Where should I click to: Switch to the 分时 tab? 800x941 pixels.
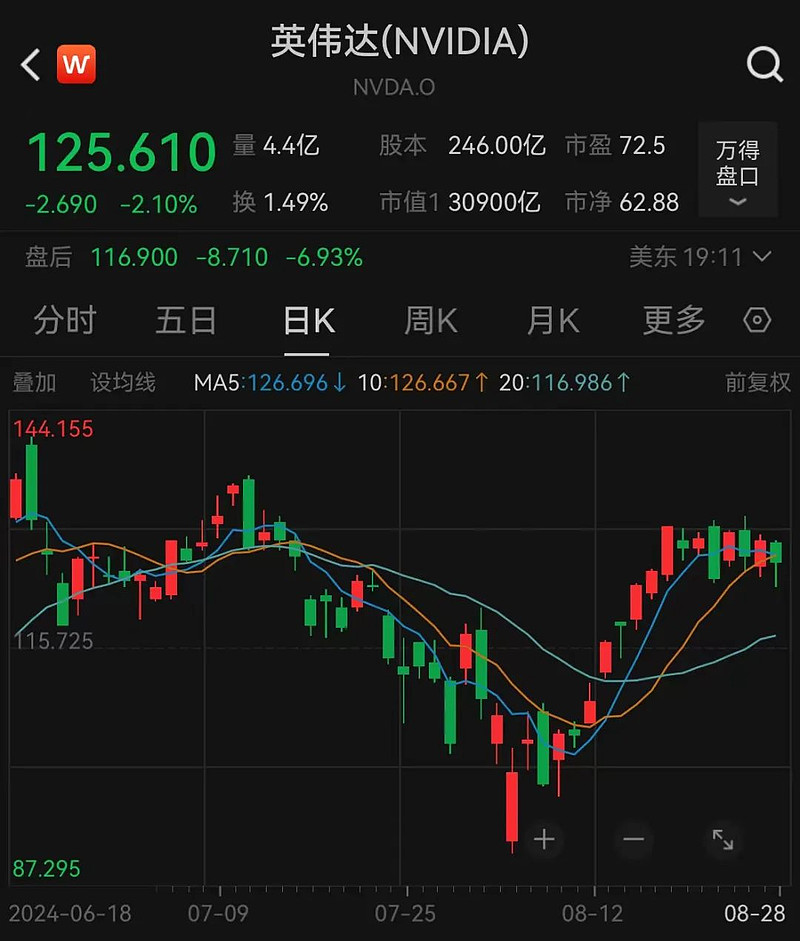click(63, 320)
